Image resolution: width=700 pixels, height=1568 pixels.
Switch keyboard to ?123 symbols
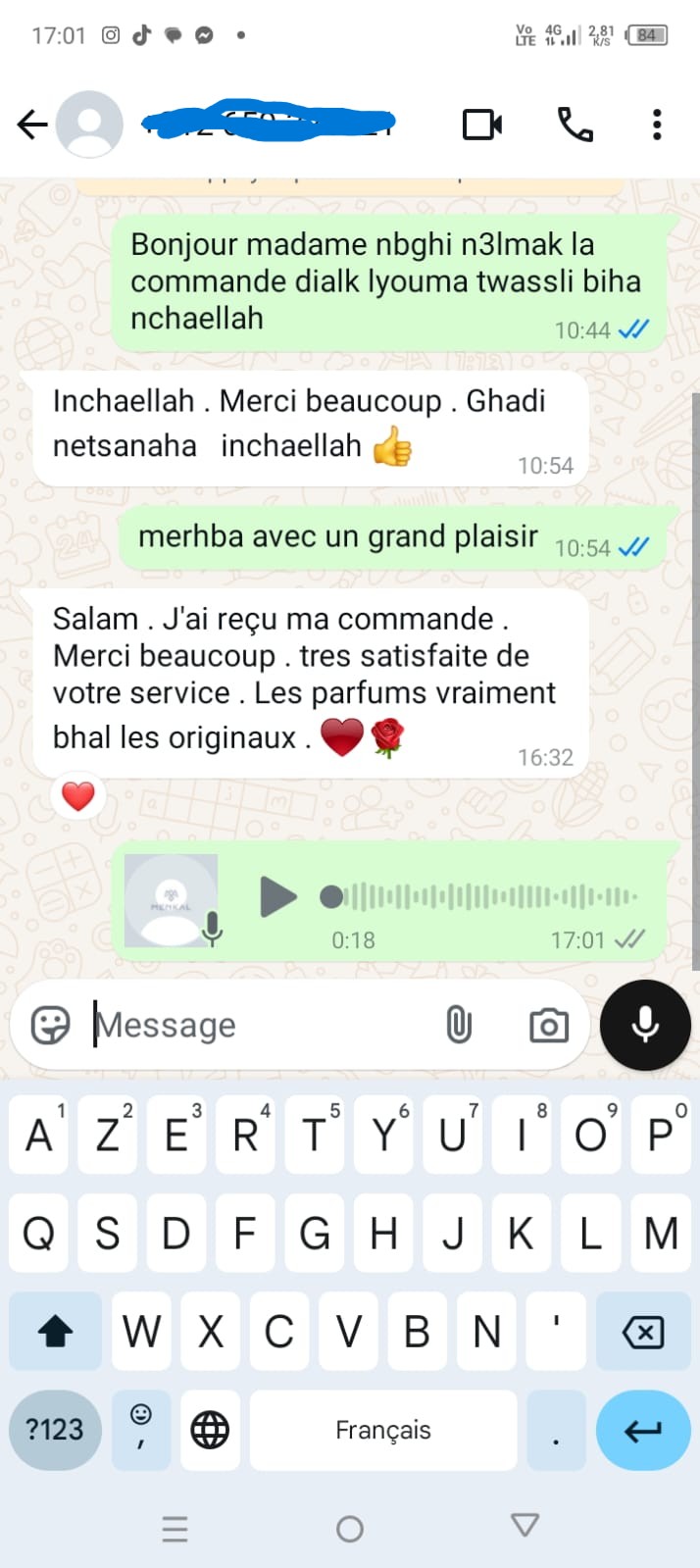(x=55, y=1429)
